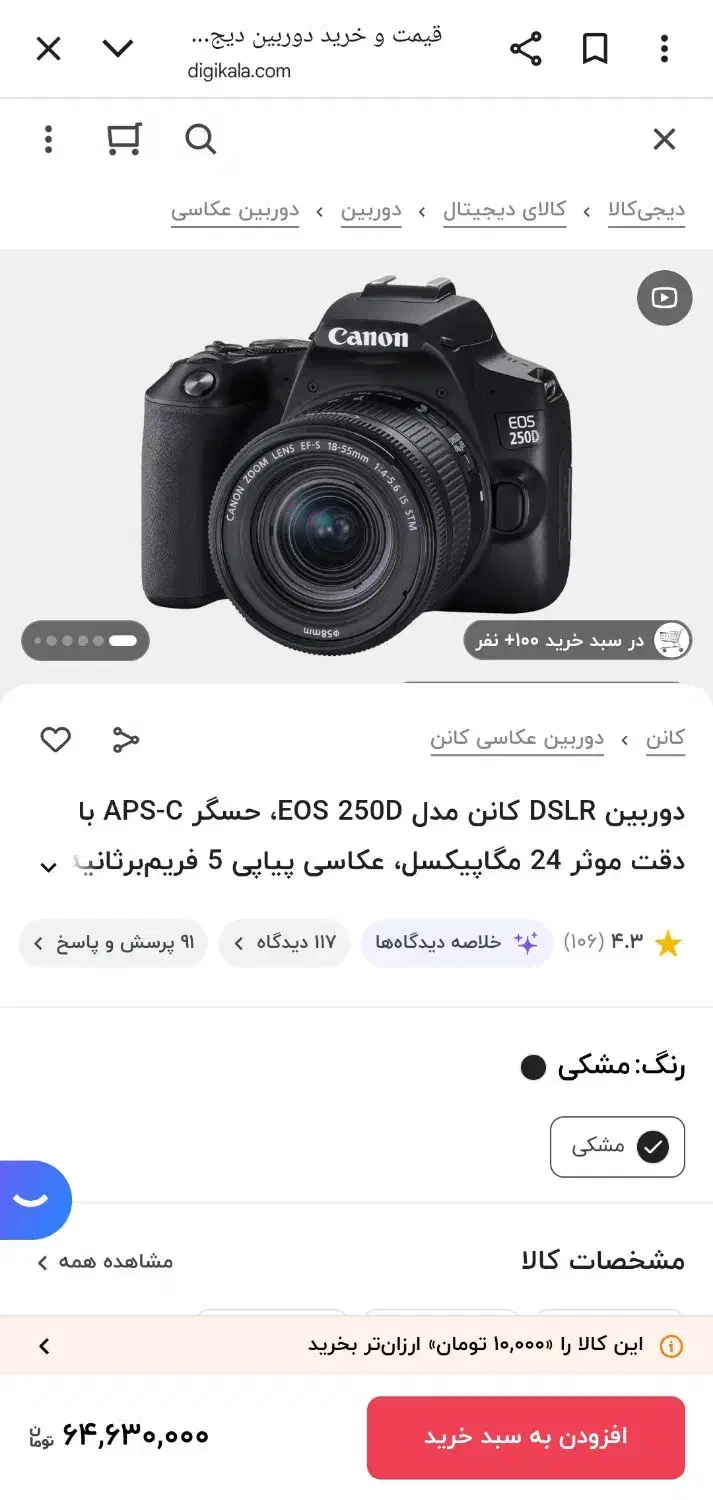
Task: Share the page from browser toolbar
Action: (526, 48)
